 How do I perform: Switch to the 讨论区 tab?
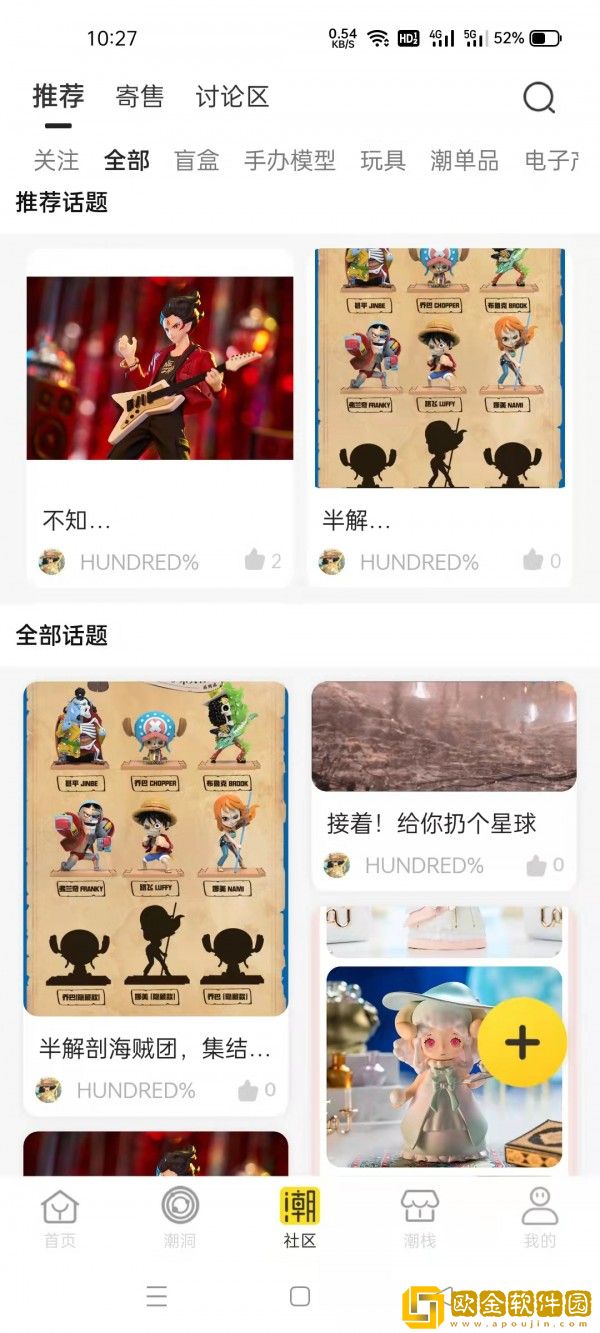point(232,97)
